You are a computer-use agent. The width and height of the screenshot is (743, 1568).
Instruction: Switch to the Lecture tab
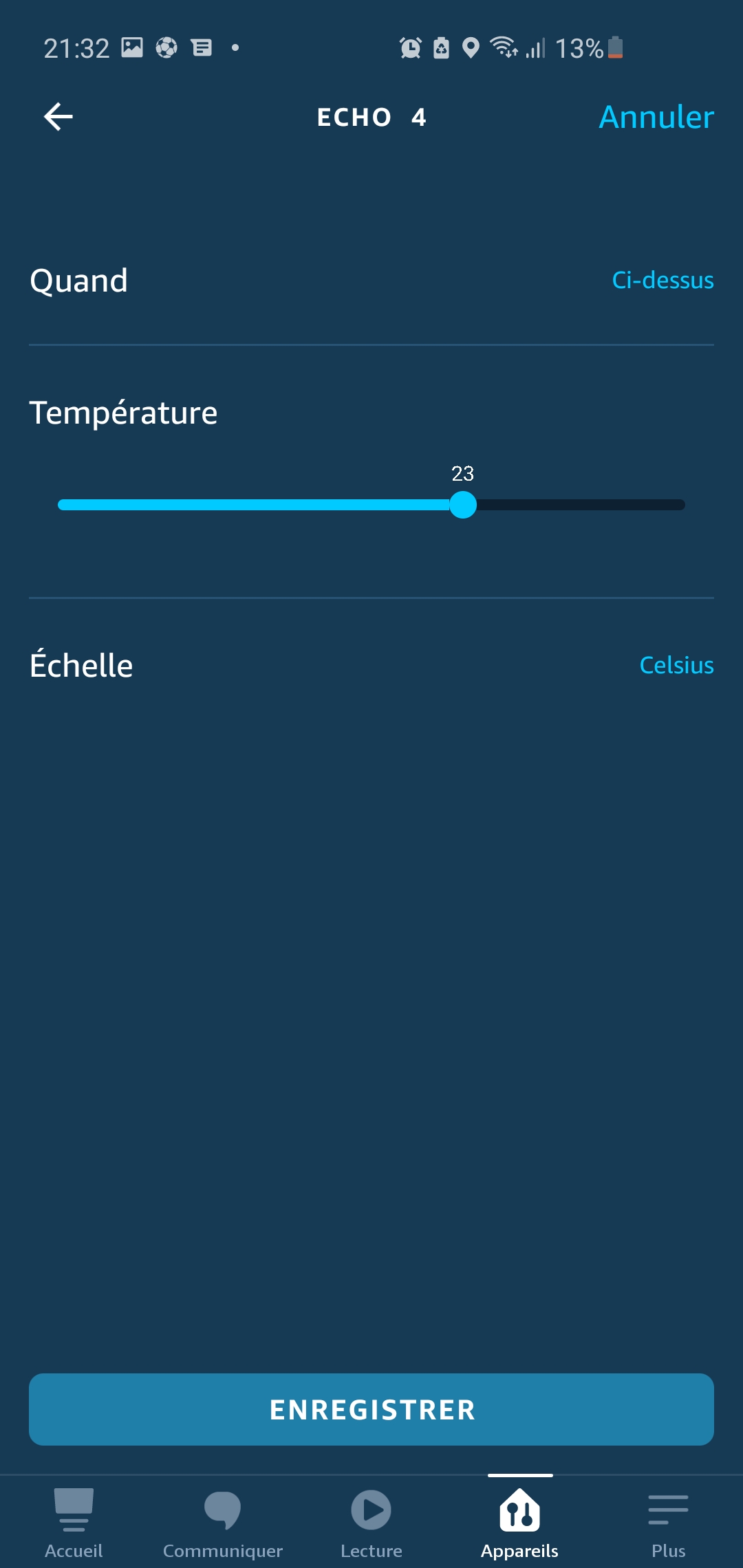click(371, 1523)
